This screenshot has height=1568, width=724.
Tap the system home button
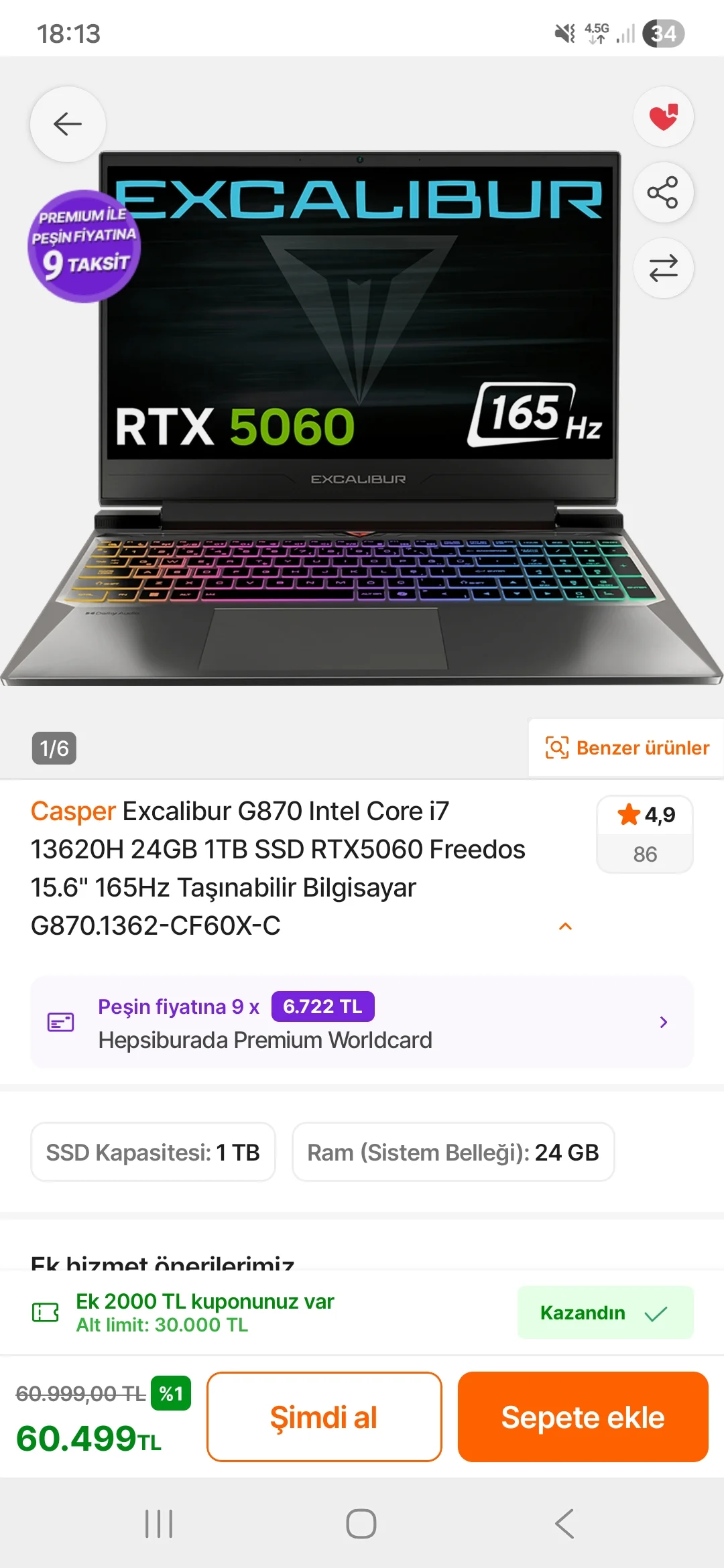click(x=361, y=1524)
